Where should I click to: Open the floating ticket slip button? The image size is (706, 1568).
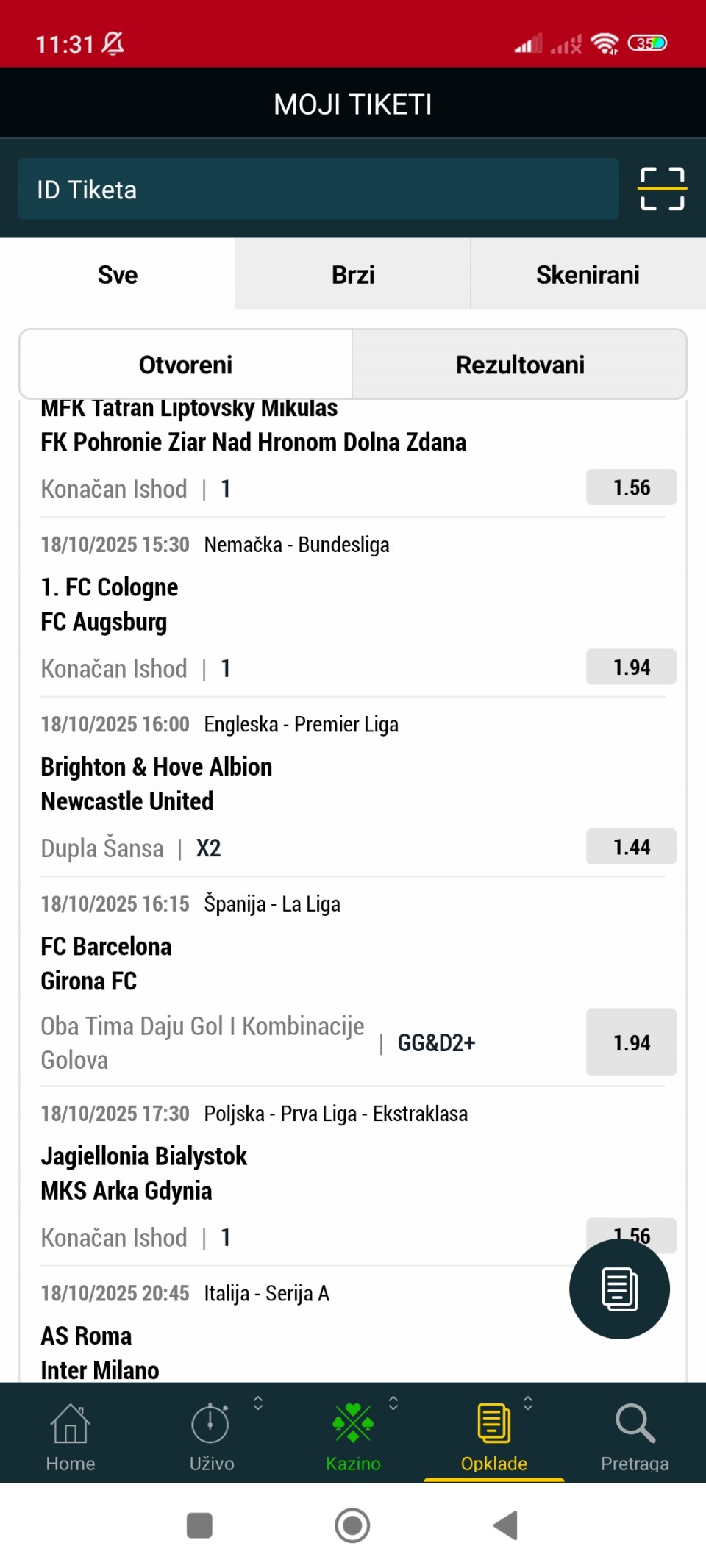coord(619,1289)
